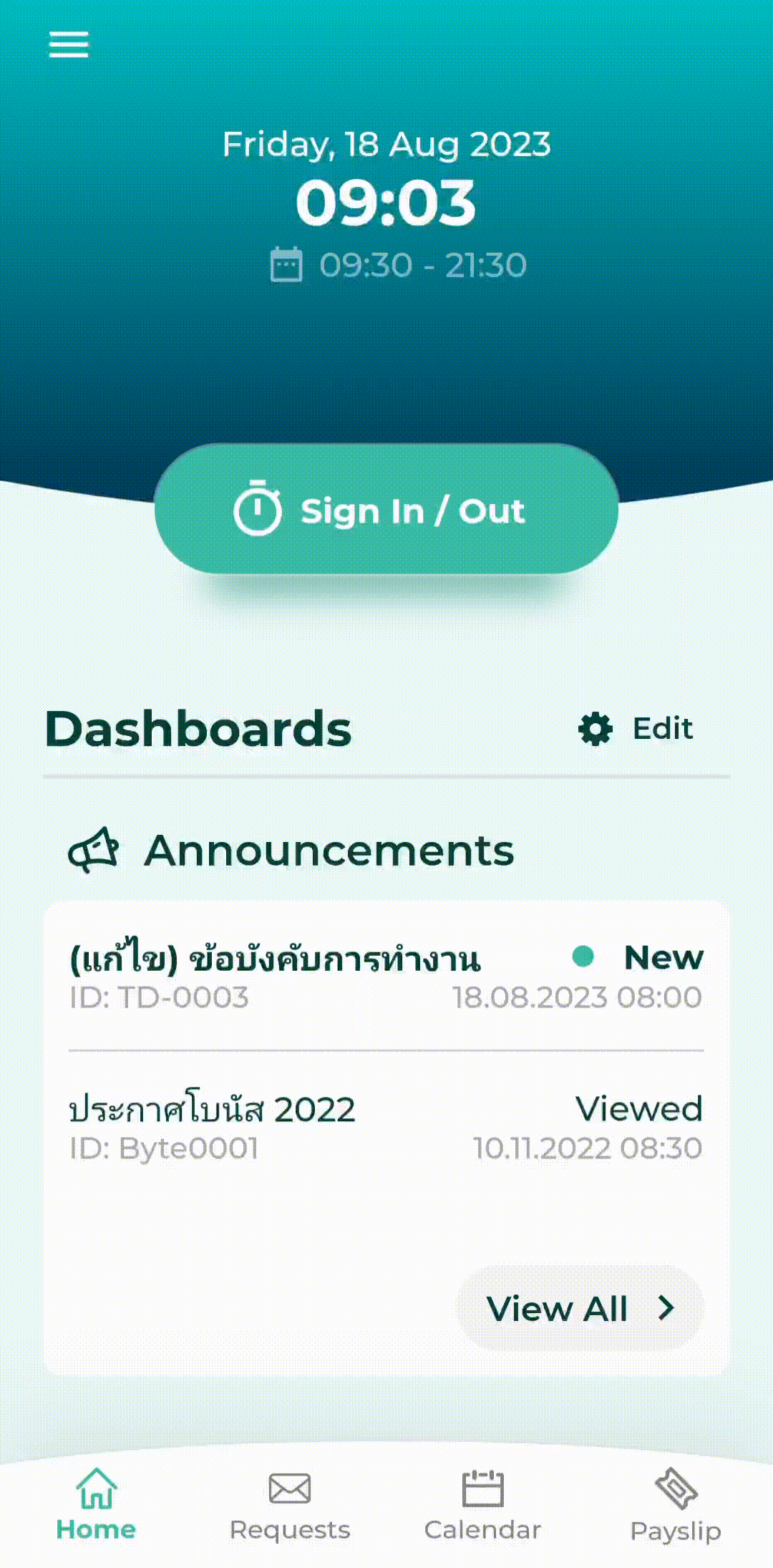Switch to the Payslip tab
The width and height of the screenshot is (773, 1568).
676,1505
